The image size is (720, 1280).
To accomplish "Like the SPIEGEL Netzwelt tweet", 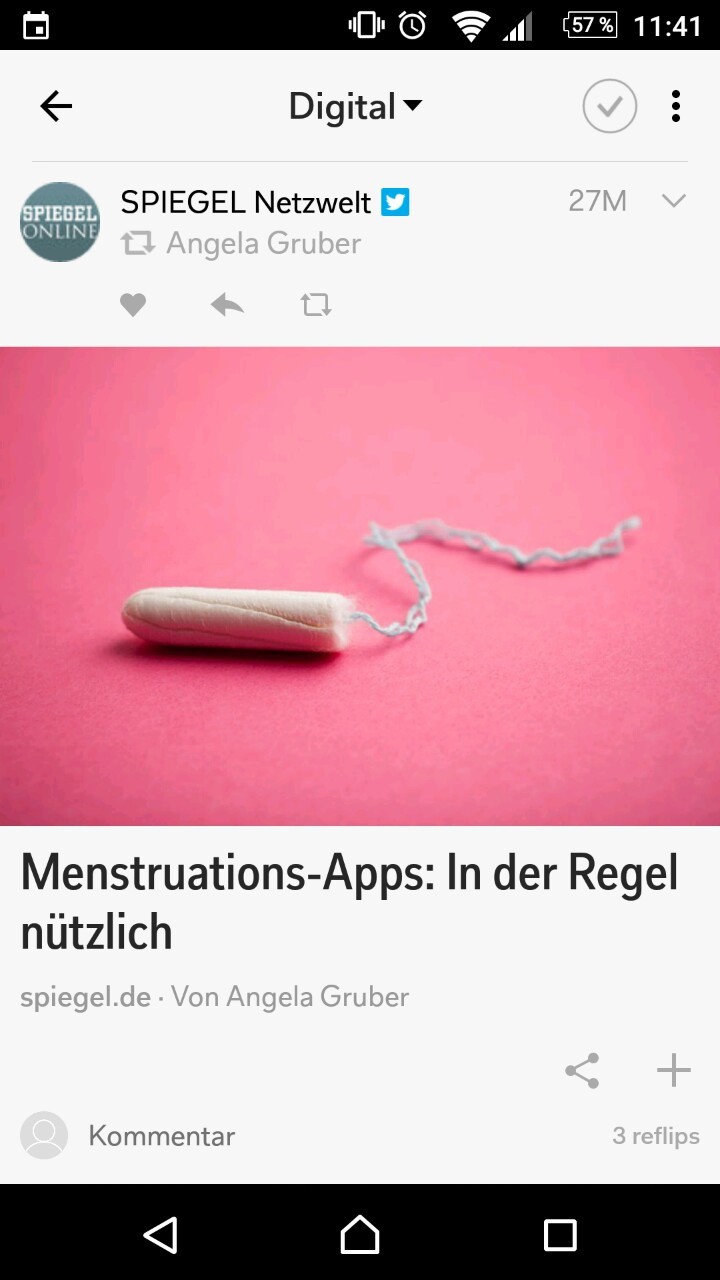I will [x=133, y=305].
